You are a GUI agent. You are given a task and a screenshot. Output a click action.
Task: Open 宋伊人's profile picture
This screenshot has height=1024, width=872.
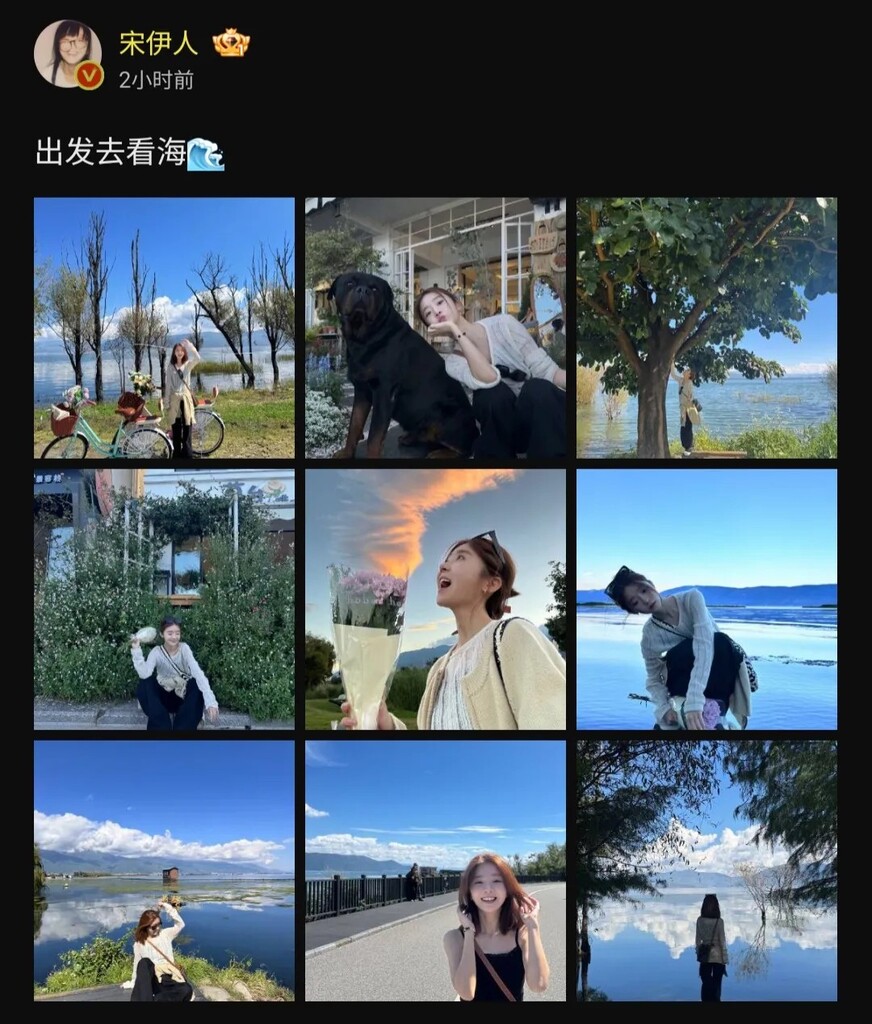point(68,54)
